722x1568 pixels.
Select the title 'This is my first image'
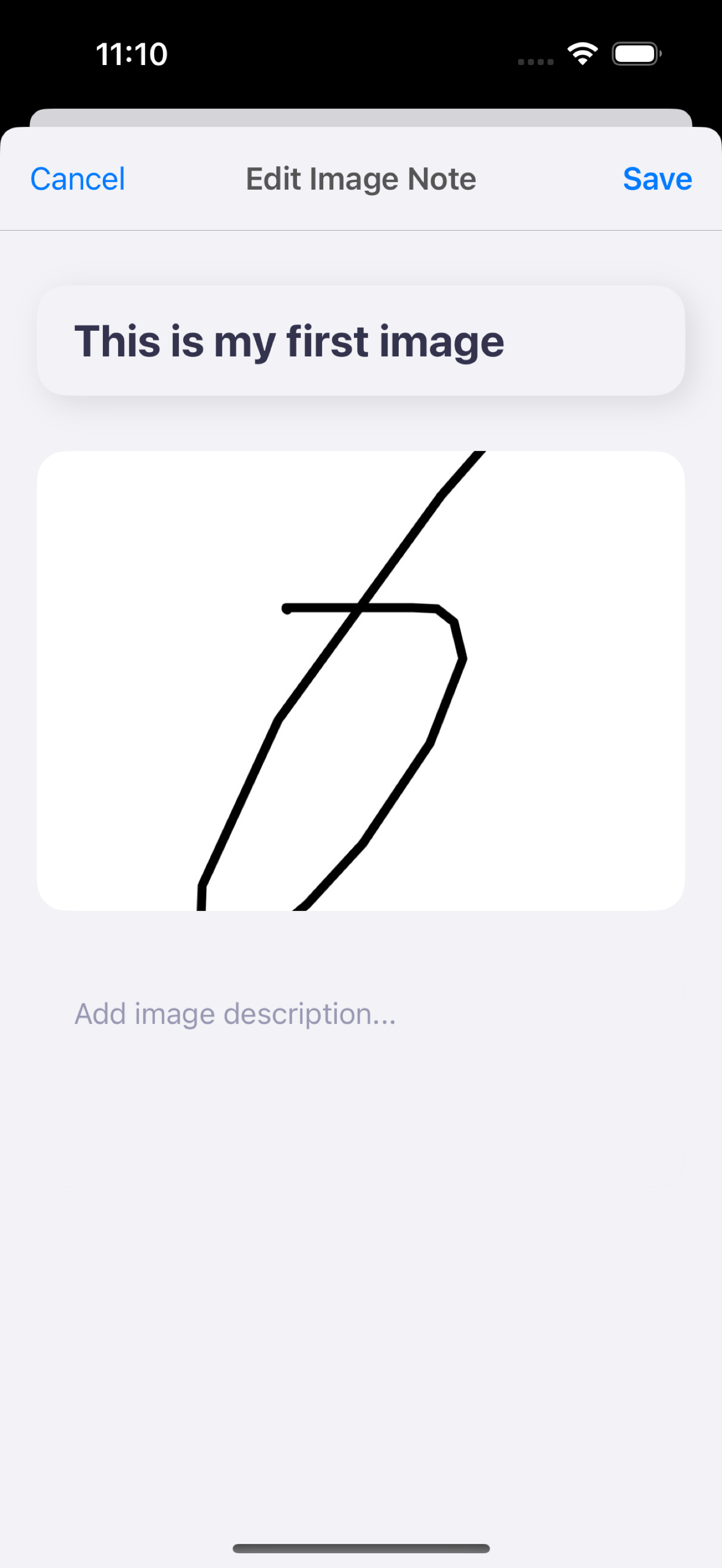click(289, 341)
